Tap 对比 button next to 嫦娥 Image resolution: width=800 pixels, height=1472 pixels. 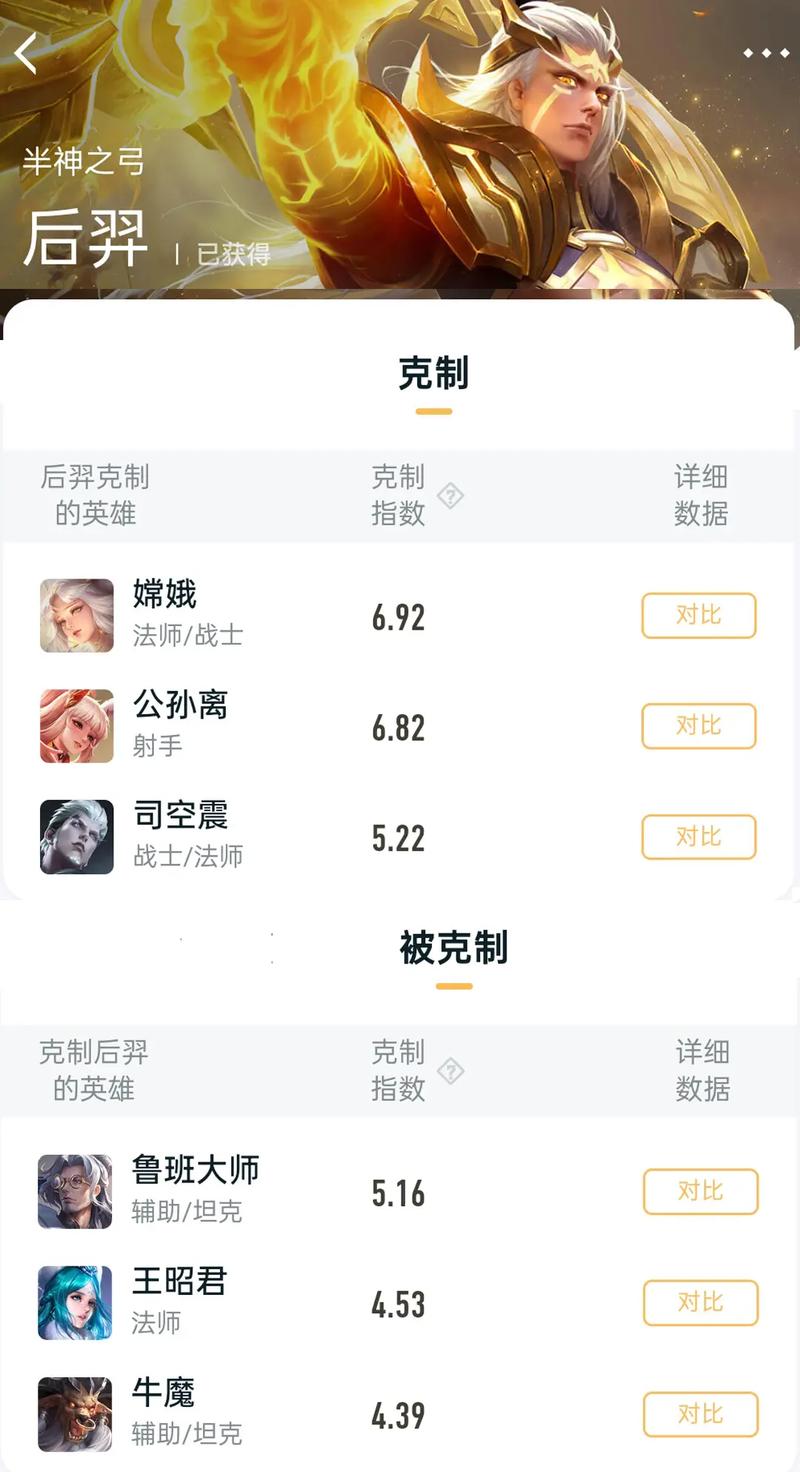[698, 616]
